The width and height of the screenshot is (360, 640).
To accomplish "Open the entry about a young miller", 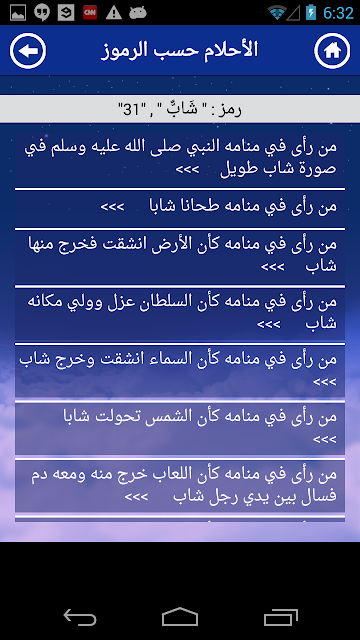I will [180, 207].
